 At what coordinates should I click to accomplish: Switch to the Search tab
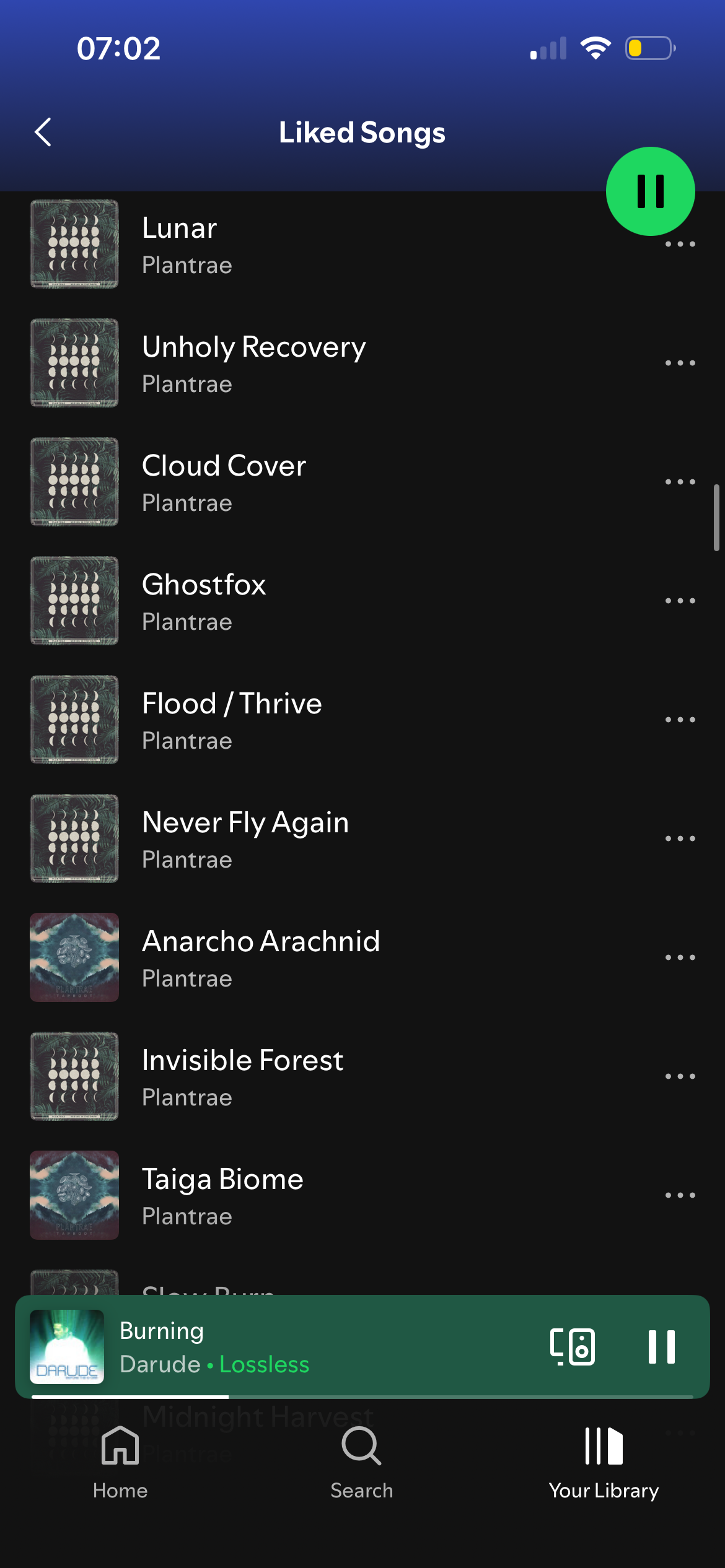point(362,1463)
